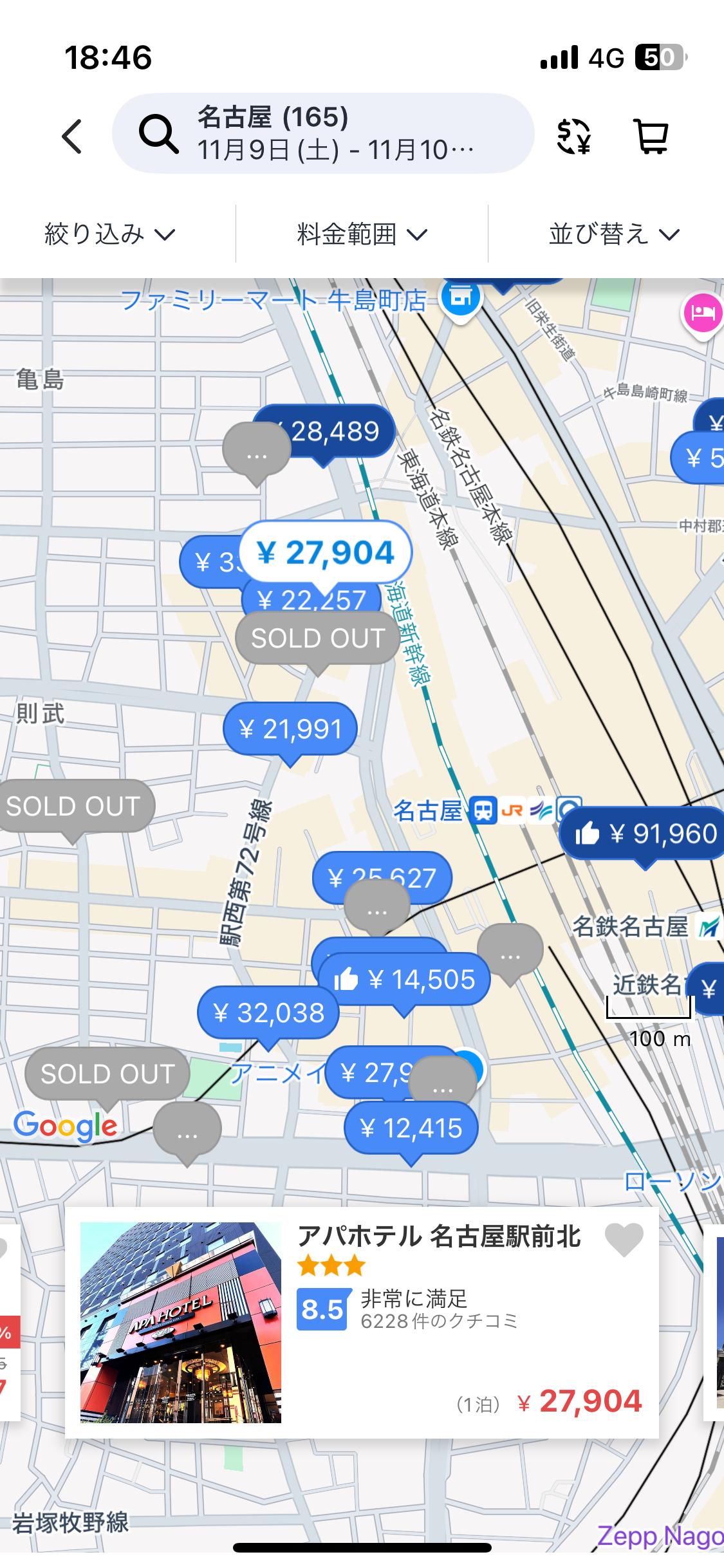The width and height of the screenshot is (724, 1568).
Task: Open the 名古屋 search field
Action: pyautogui.click(x=323, y=133)
